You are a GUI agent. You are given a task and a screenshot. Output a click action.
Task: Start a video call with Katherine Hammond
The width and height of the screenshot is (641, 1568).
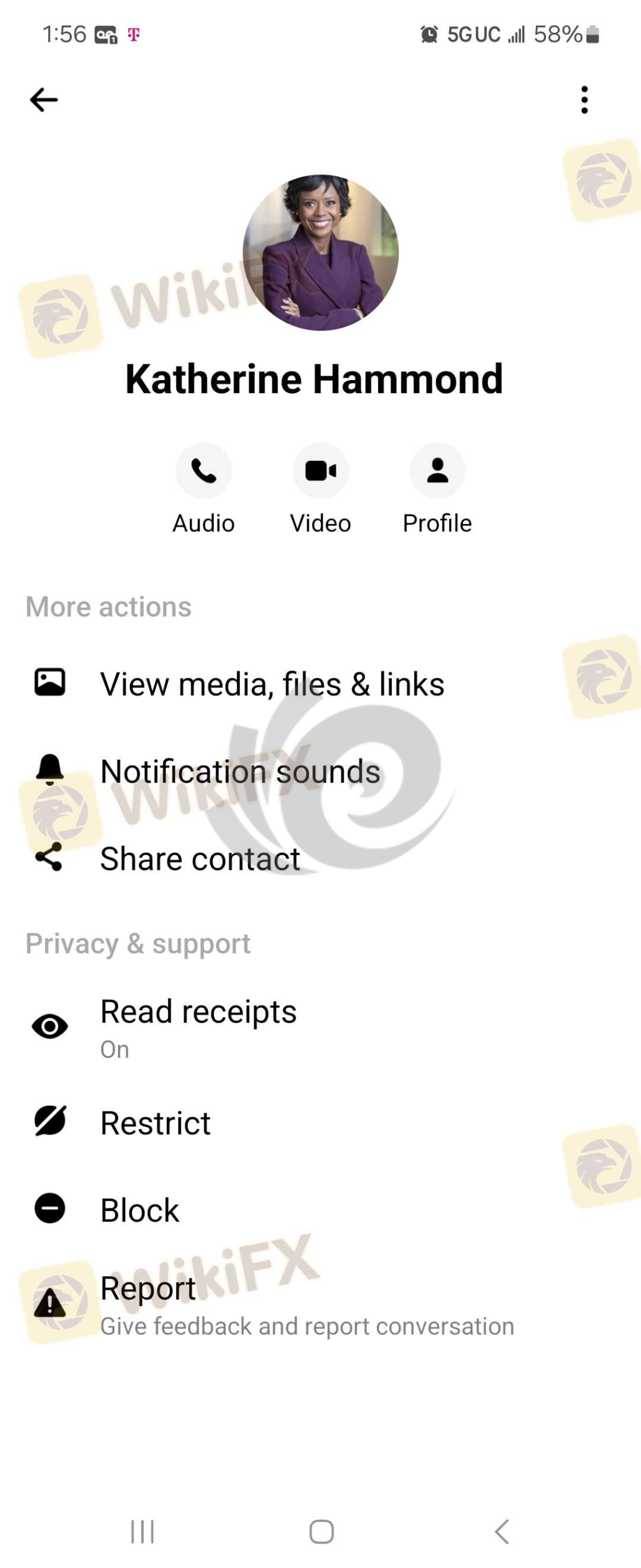pos(320,471)
